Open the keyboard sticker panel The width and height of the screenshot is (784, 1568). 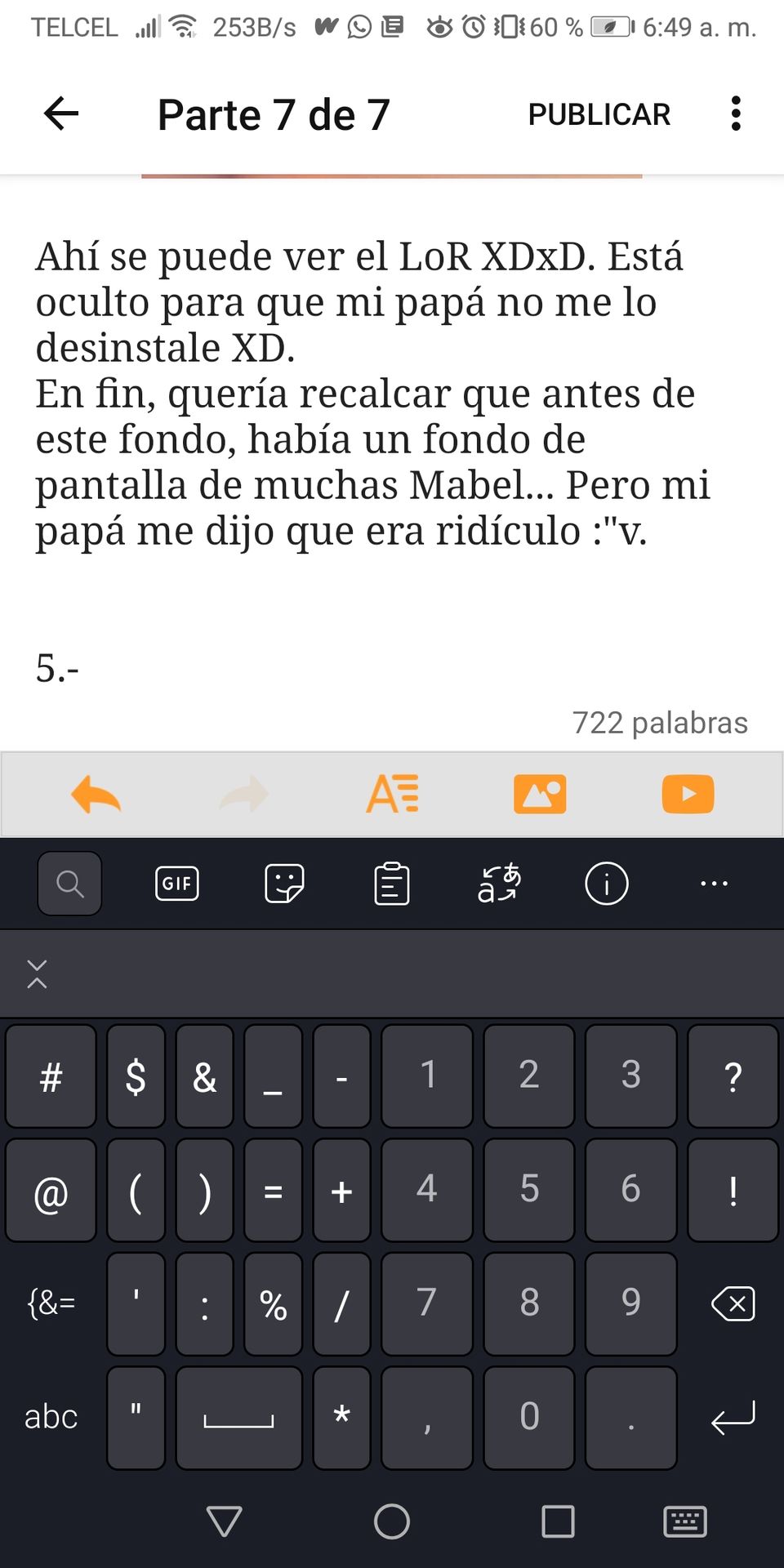pyautogui.click(x=284, y=883)
